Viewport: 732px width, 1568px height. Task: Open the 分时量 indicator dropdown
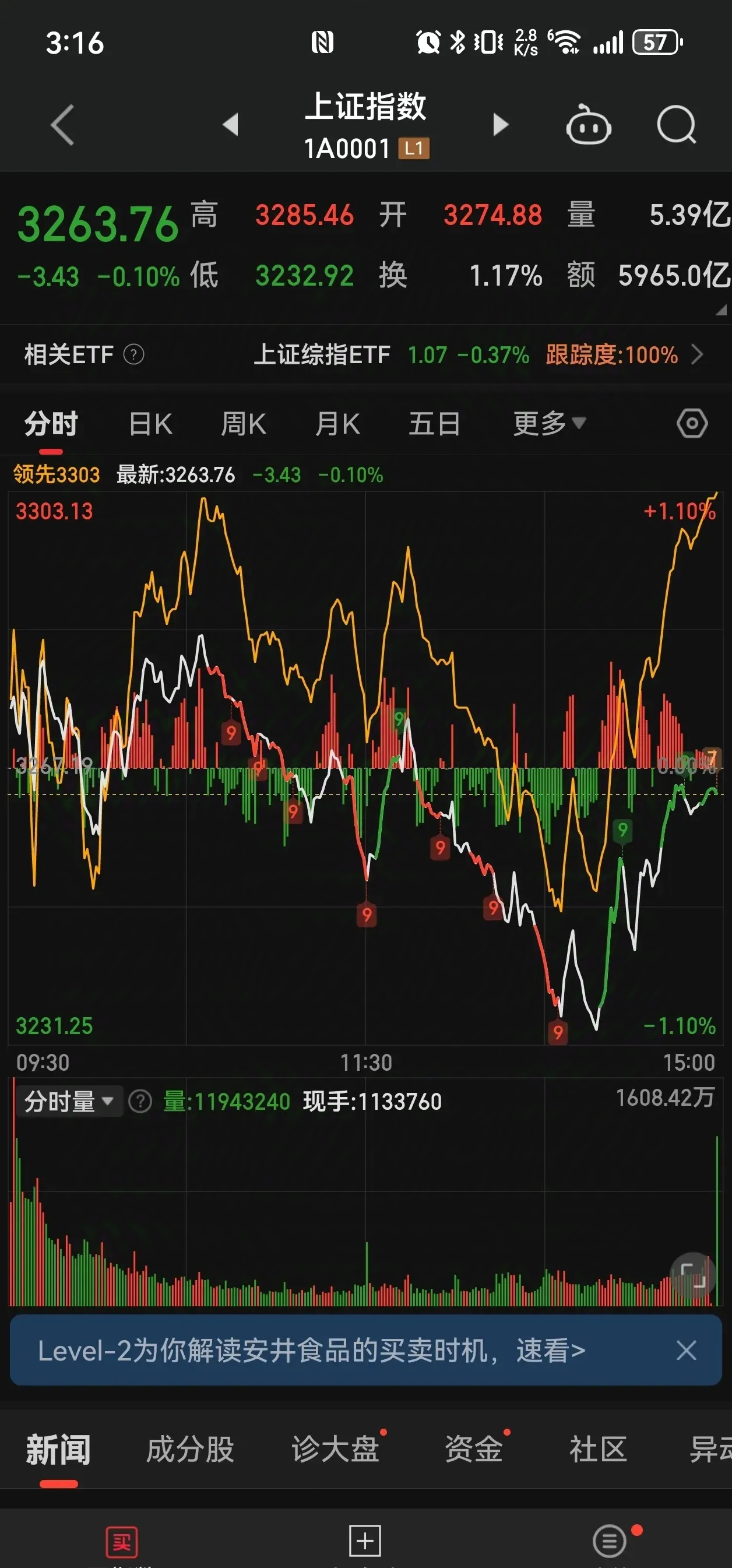pyautogui.click(x=68, y=1101)
